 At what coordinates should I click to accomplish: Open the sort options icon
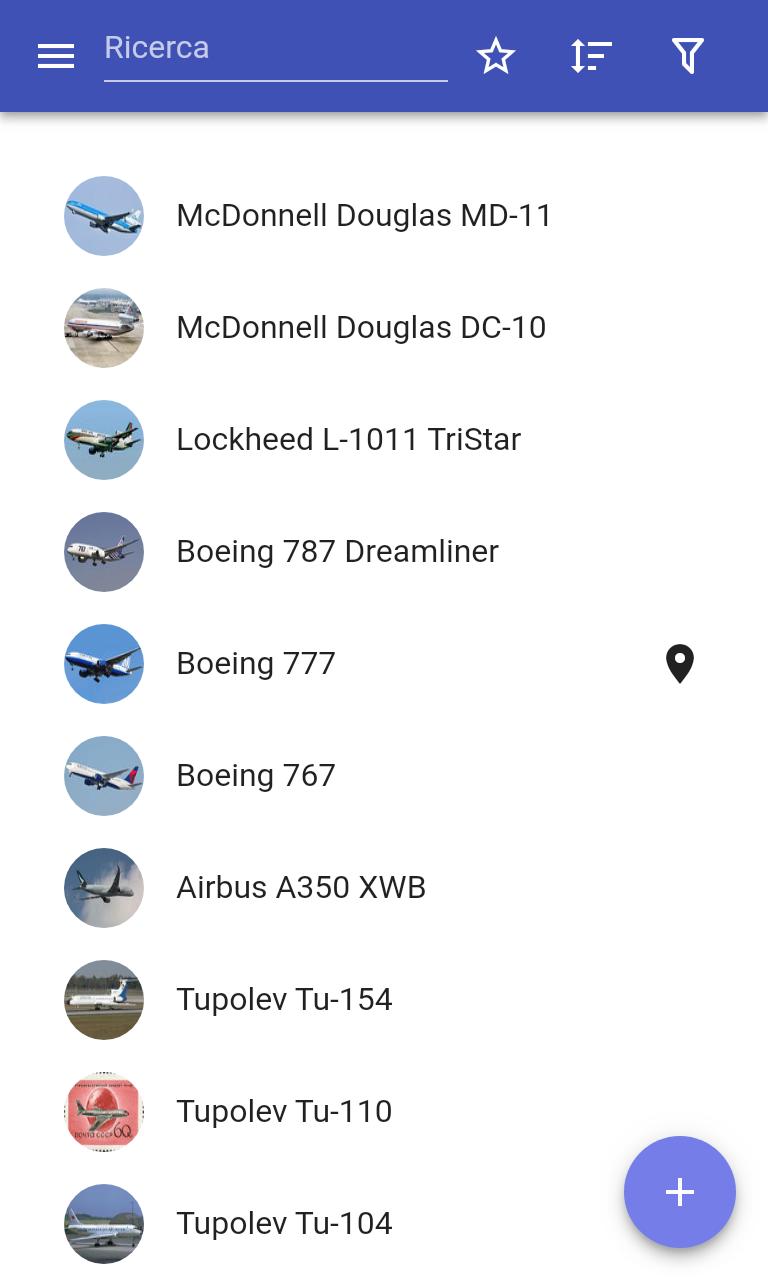(x=592, y=56)
